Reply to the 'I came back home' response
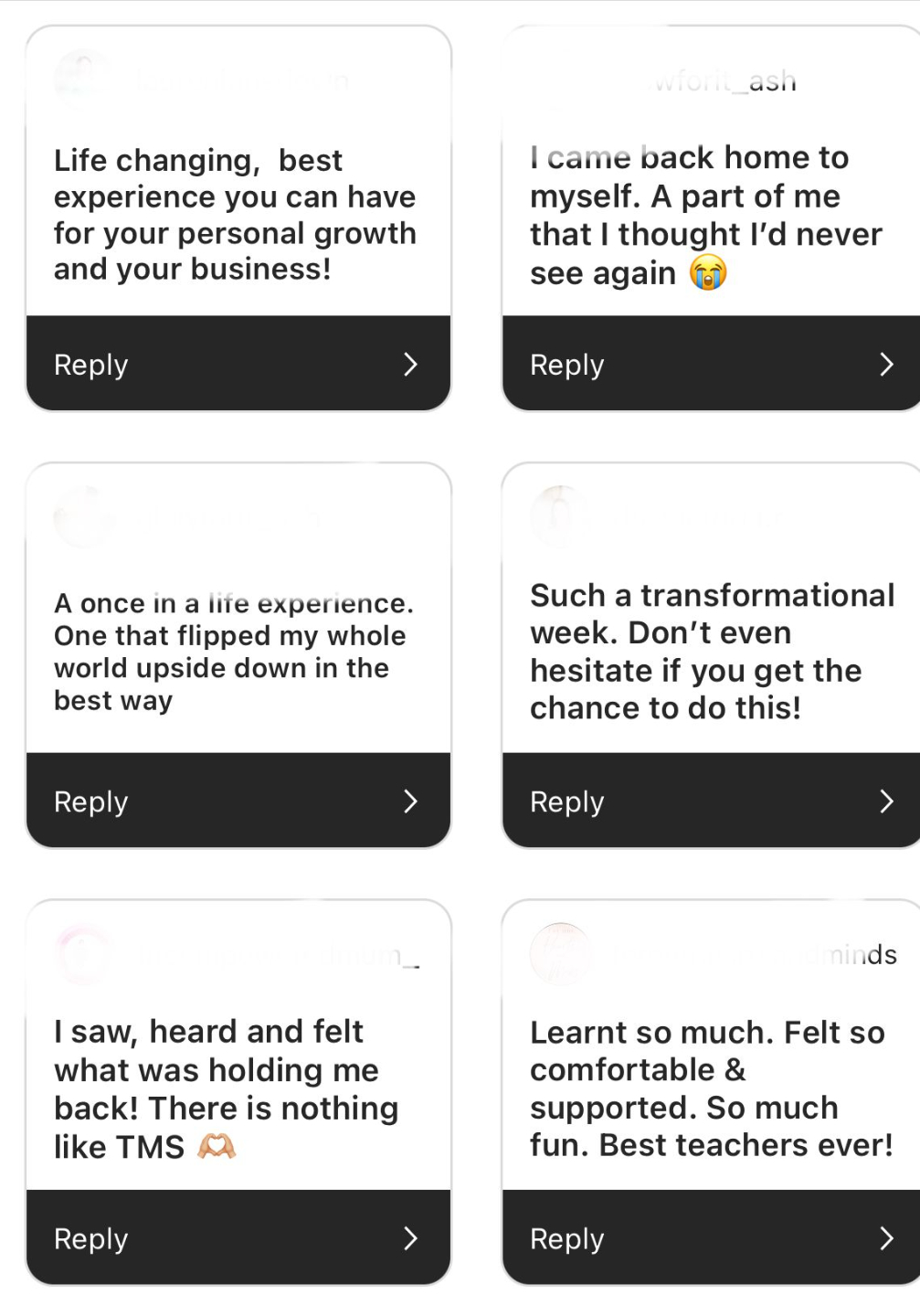Viewport: 920px width, 1316px height. (711, 364)
